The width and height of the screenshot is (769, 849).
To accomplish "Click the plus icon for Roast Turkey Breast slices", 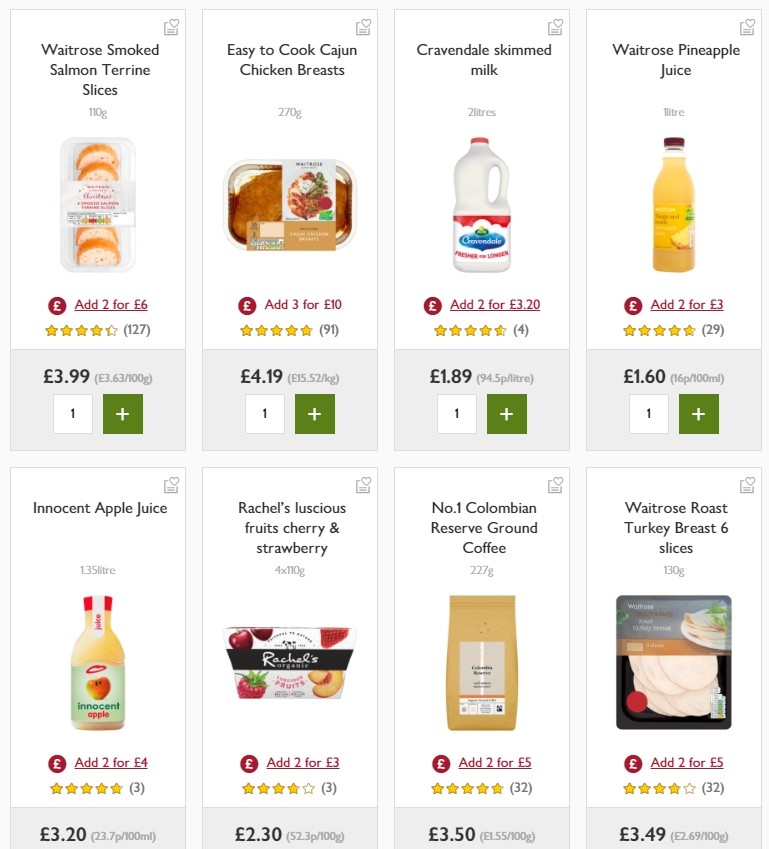I will 699,845.
